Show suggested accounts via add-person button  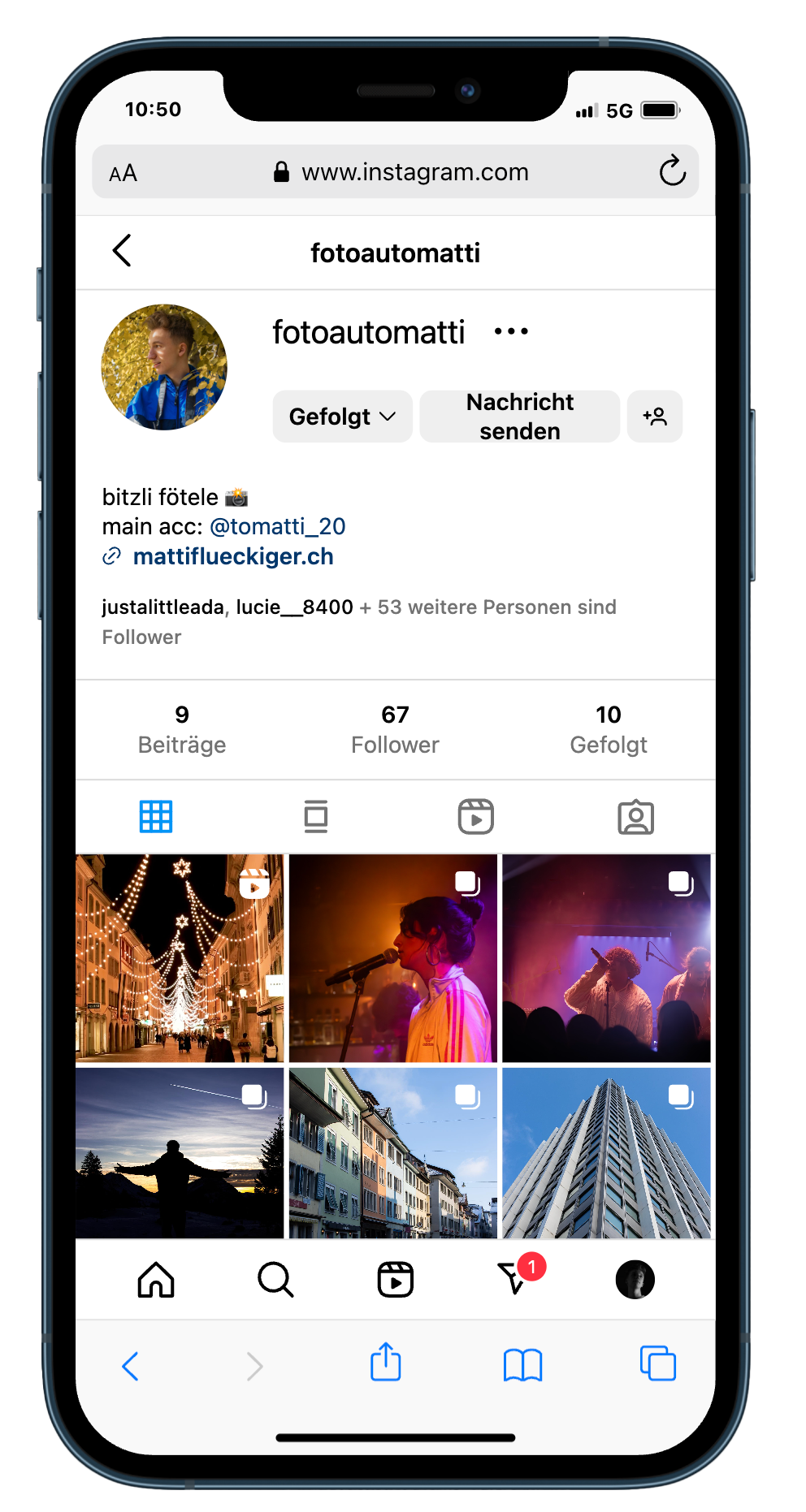(654, 417)
